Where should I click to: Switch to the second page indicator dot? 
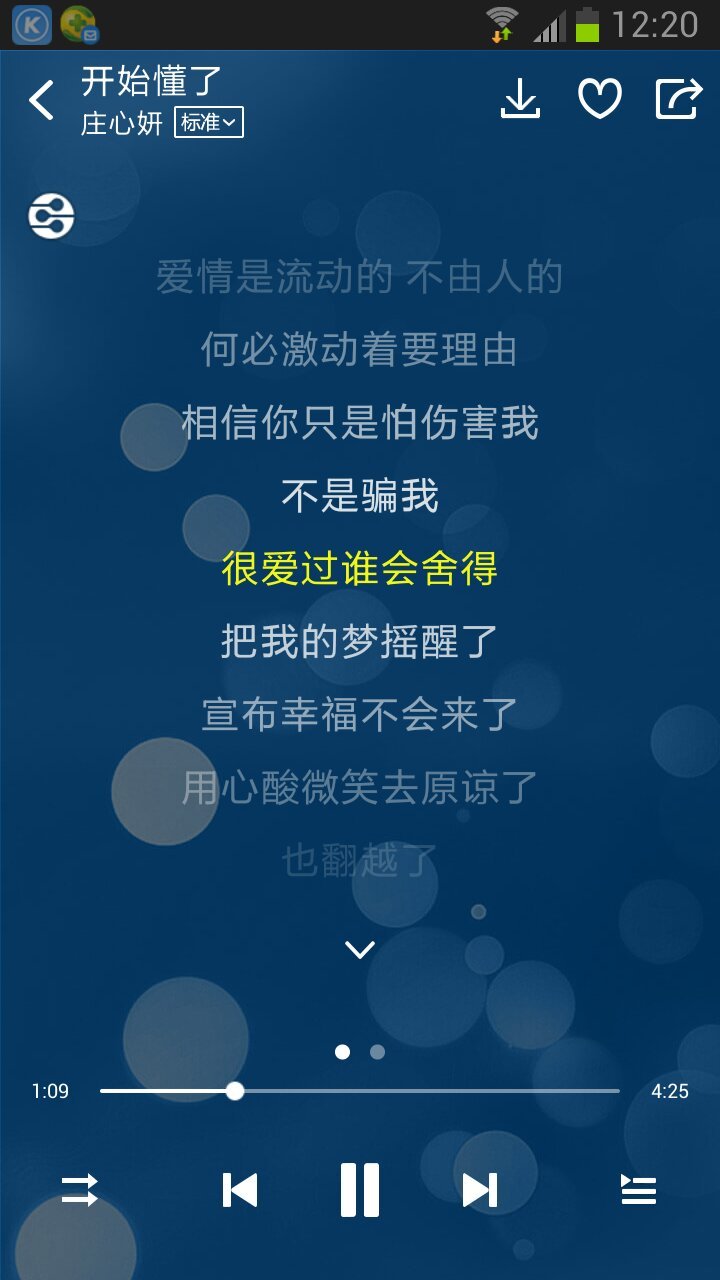377,1052
